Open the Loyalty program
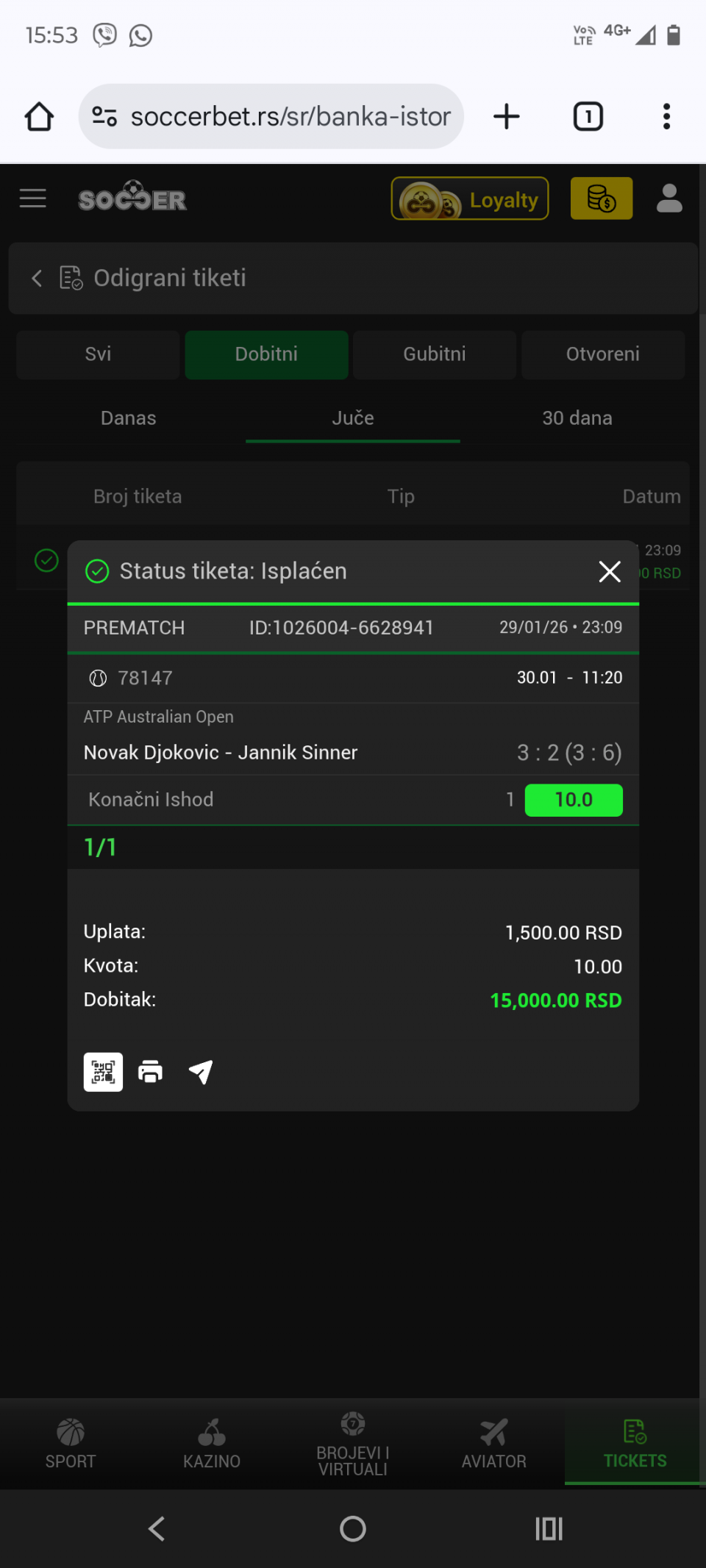The image size is (706, 1568). tap(470, 198)
